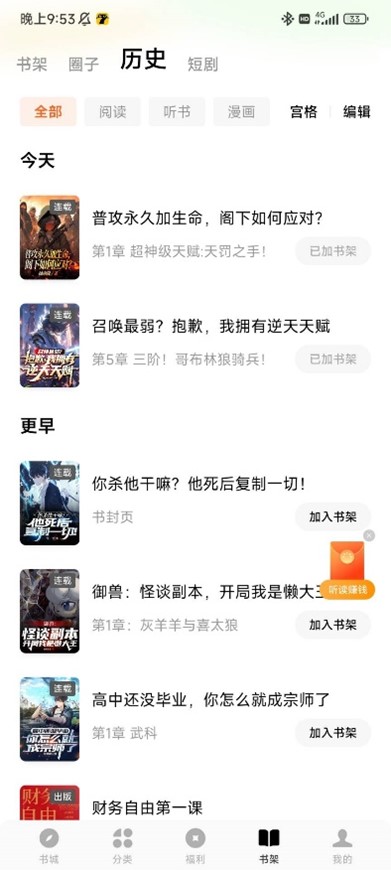Add 高中还没毕业 novel to bookshelf

click(333, 732)
